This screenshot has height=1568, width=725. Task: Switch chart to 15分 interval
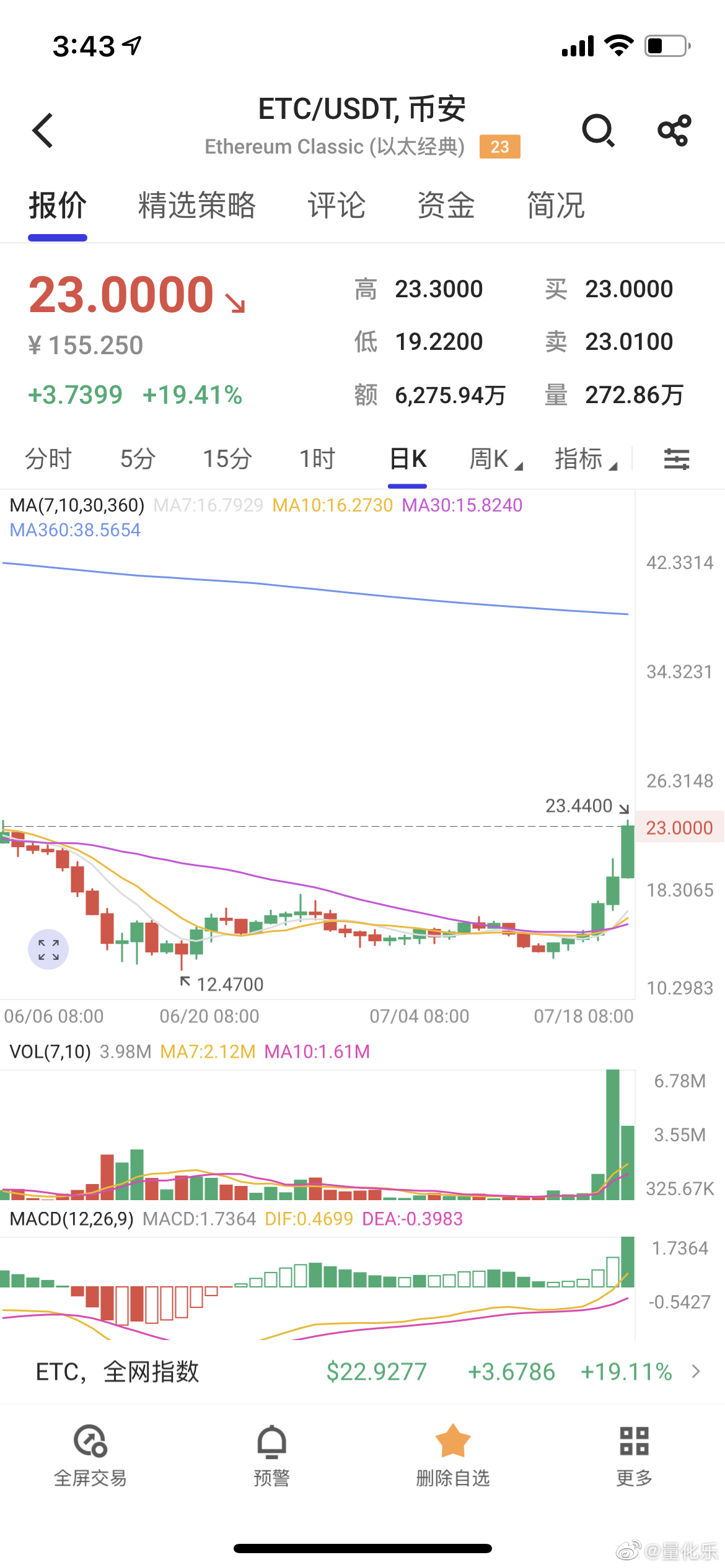[x=227, y=459]
